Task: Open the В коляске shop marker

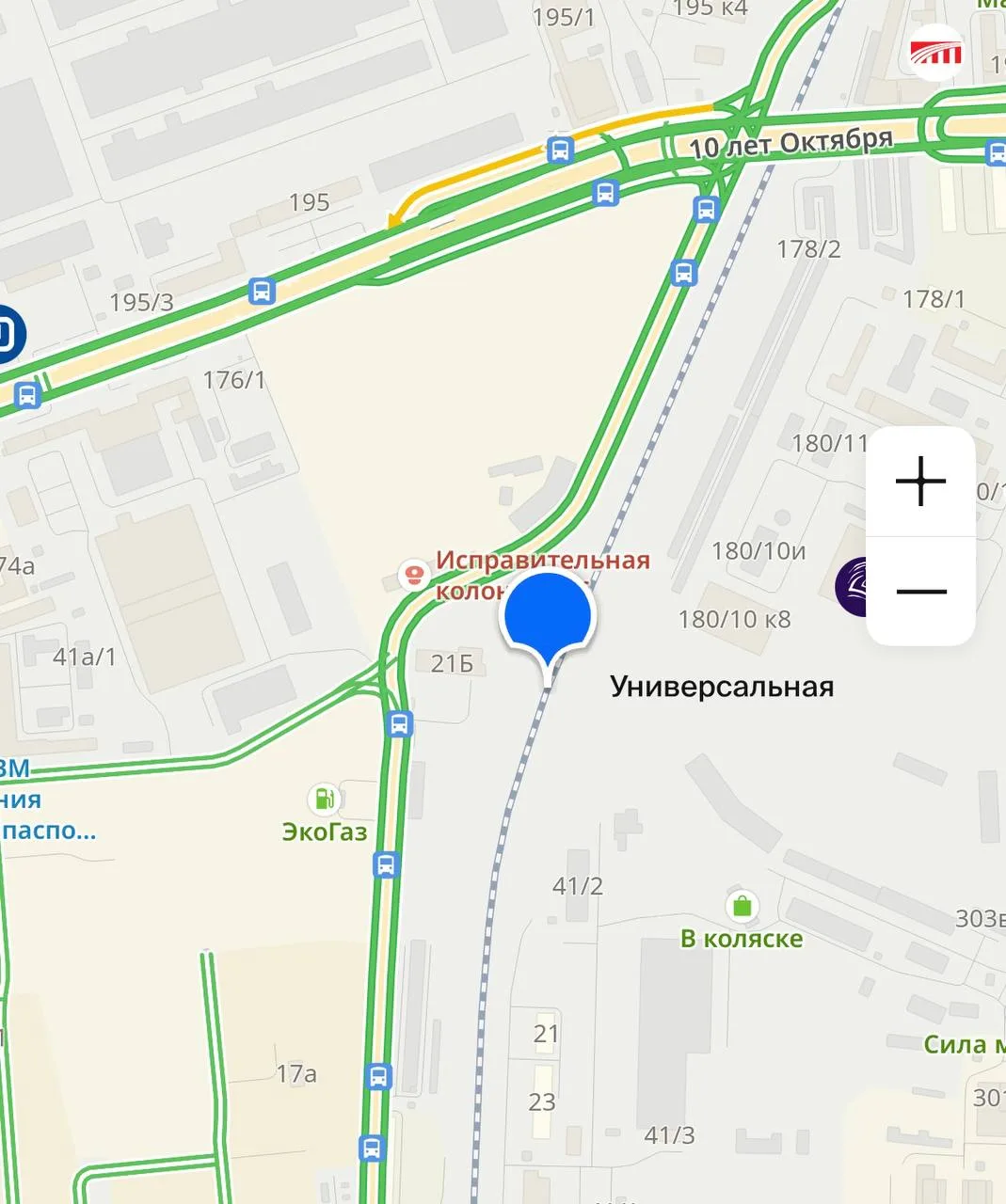Action: [x=743, y=907]
